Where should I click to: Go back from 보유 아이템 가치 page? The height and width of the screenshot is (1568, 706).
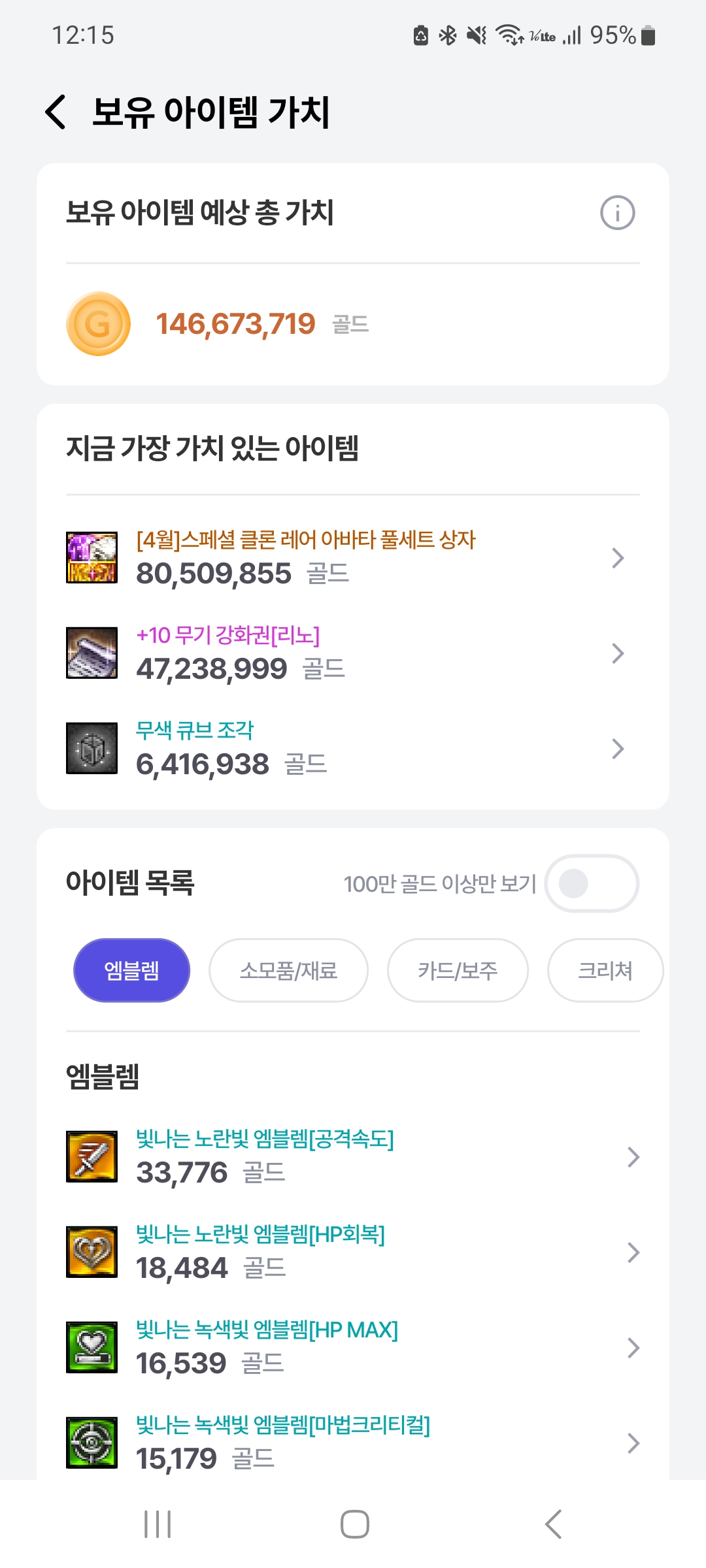56,112
